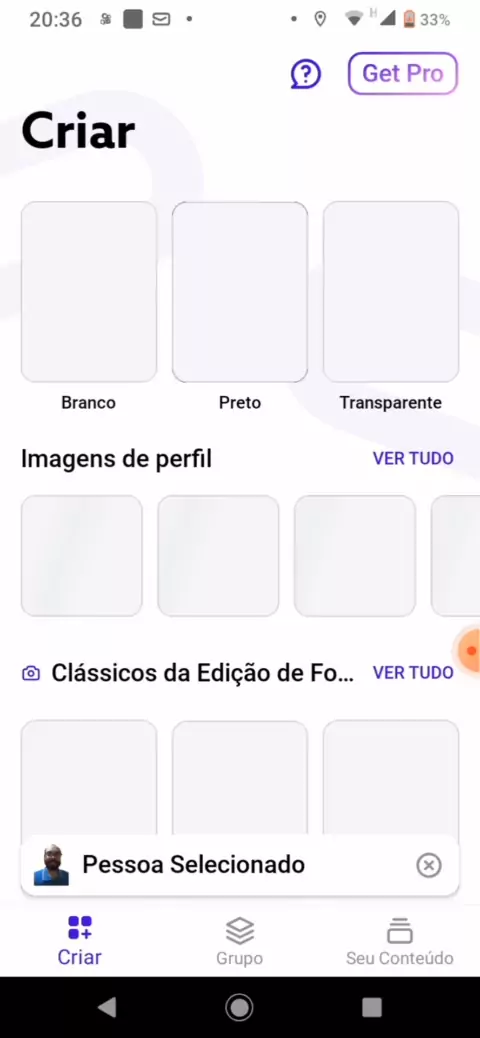Select the Branco background template

click(89, 292)
